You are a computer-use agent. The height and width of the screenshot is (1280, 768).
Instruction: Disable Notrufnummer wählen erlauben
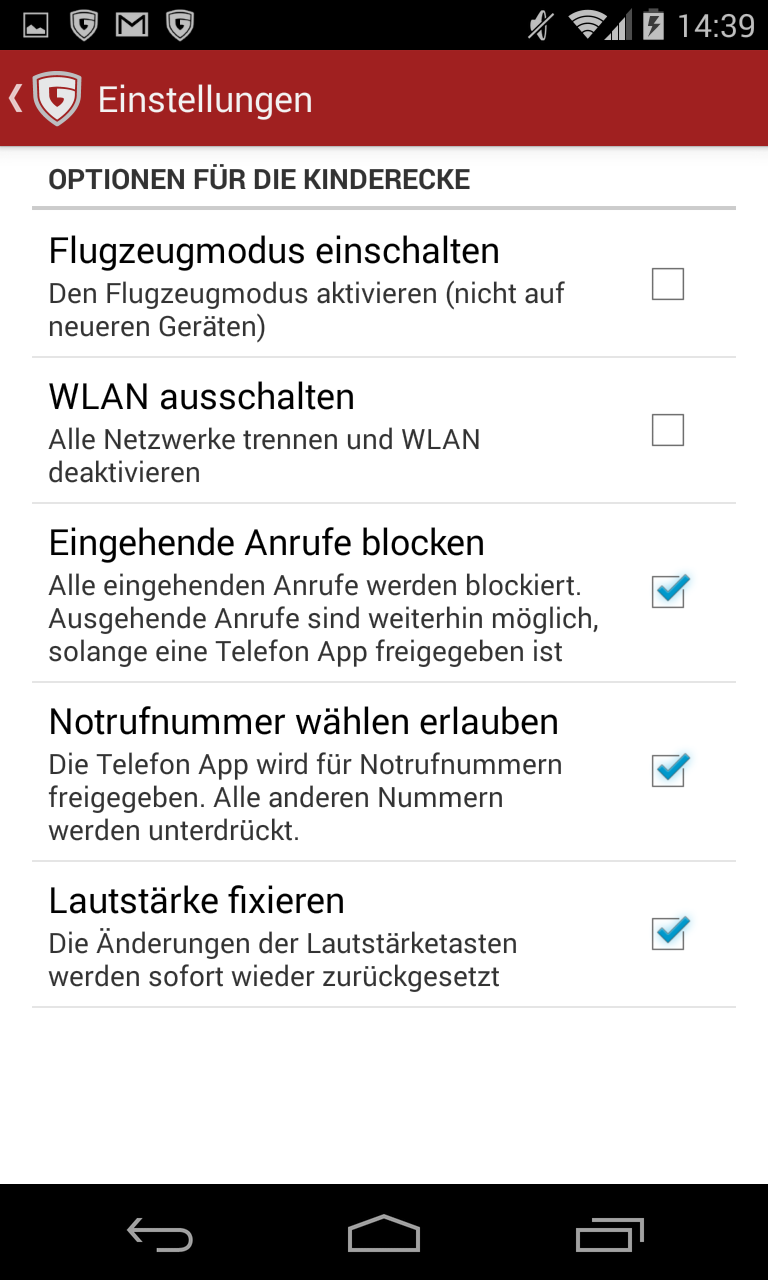tap(667, 771)
